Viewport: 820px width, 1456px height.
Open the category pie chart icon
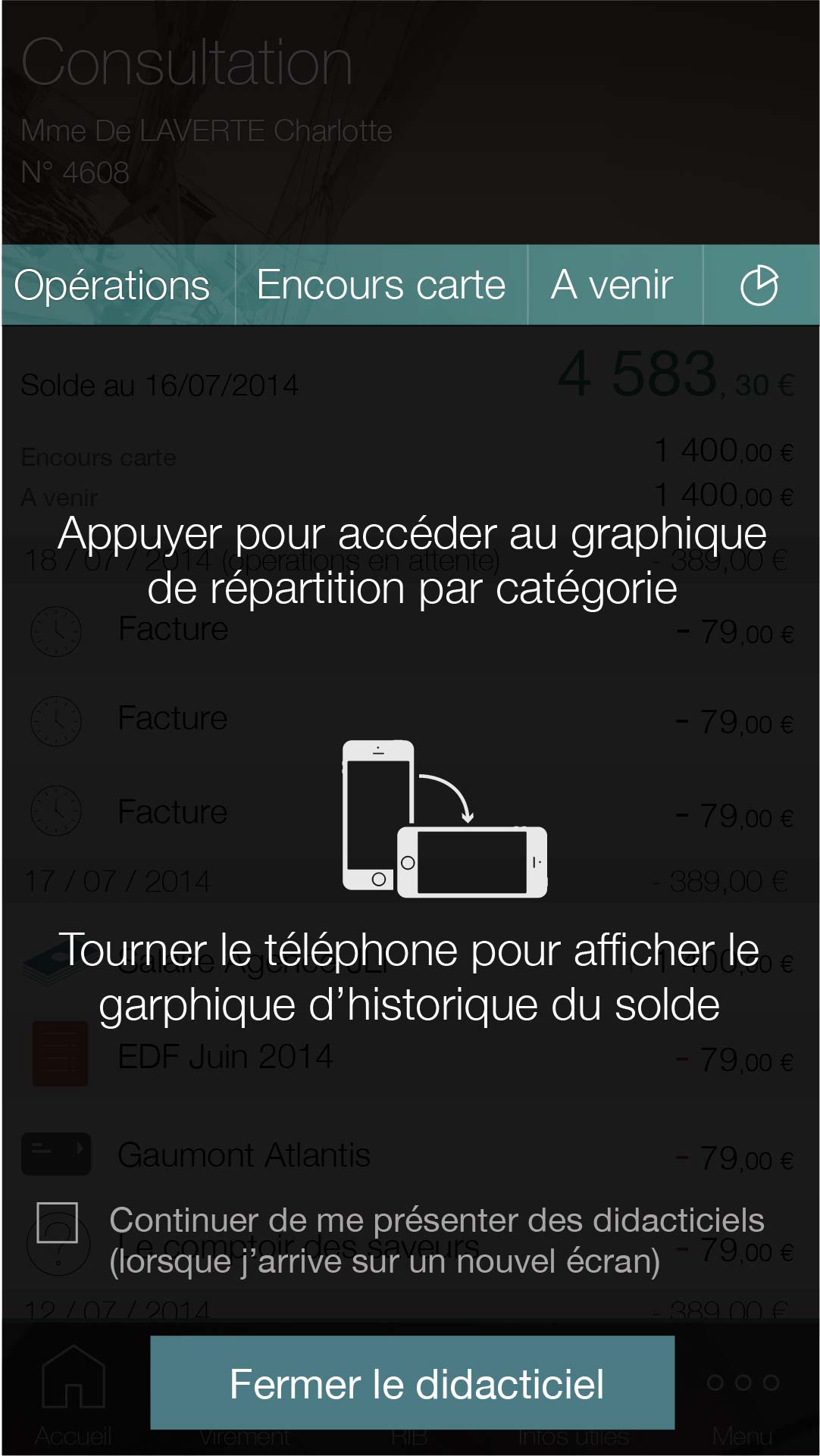(759, 286)
